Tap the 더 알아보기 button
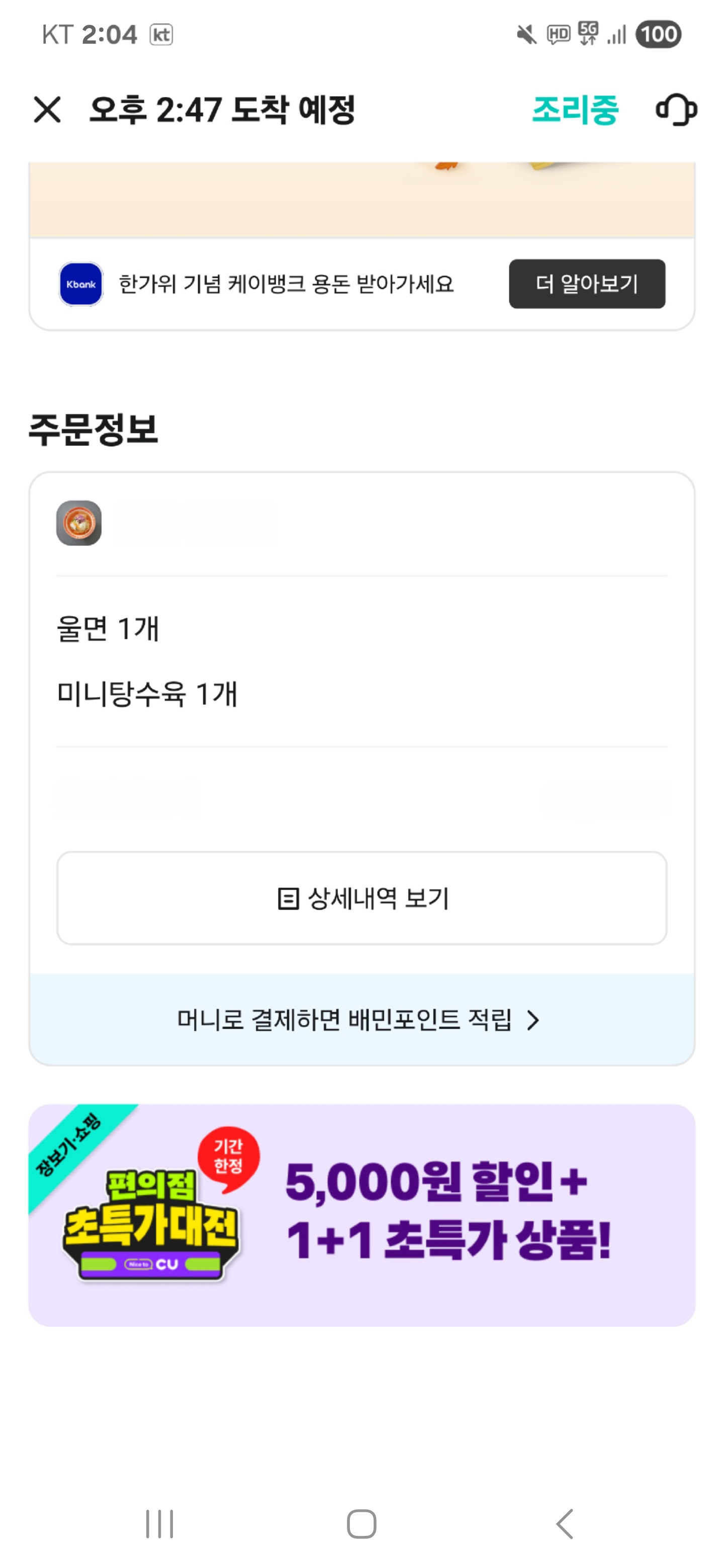The width and height of the screenshot is (724, 1568). [x=587, y=283]
